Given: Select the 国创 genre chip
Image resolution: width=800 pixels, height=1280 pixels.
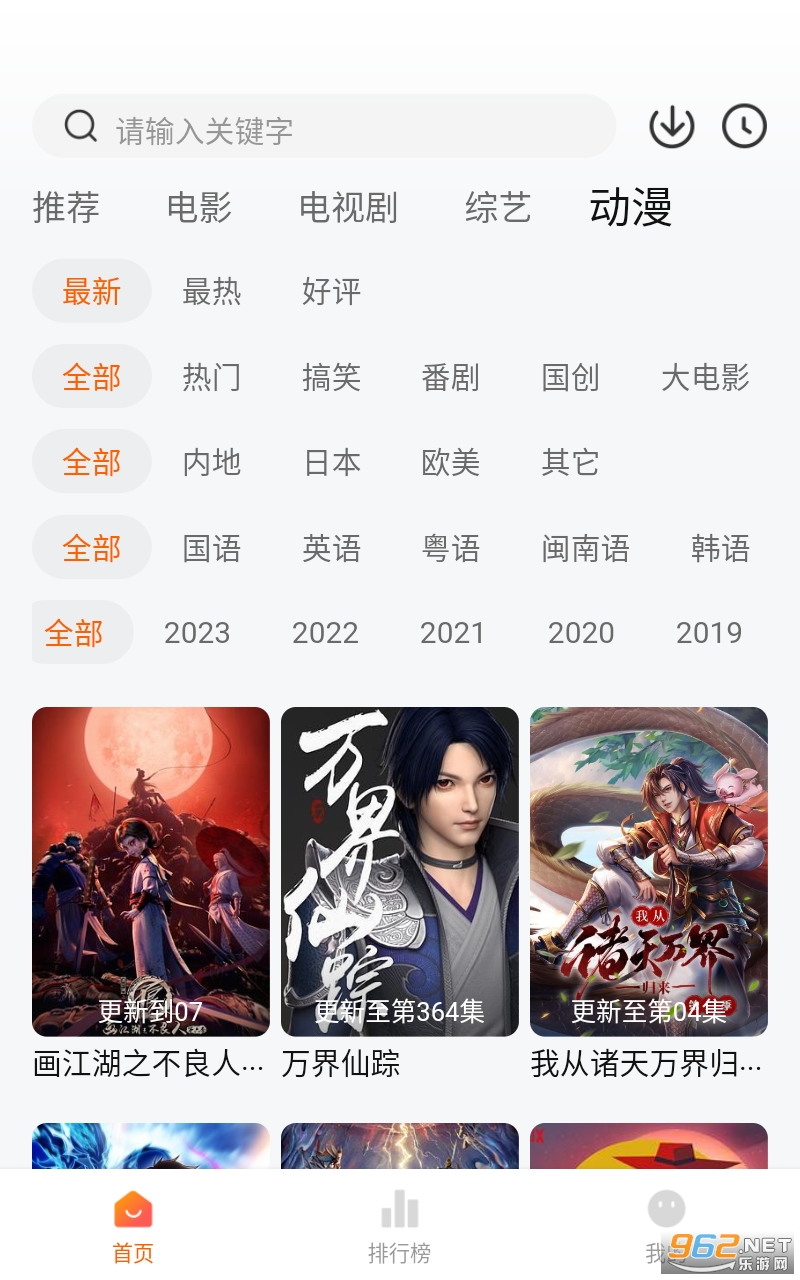Looking at the screenshot, I should click(570, 377).
